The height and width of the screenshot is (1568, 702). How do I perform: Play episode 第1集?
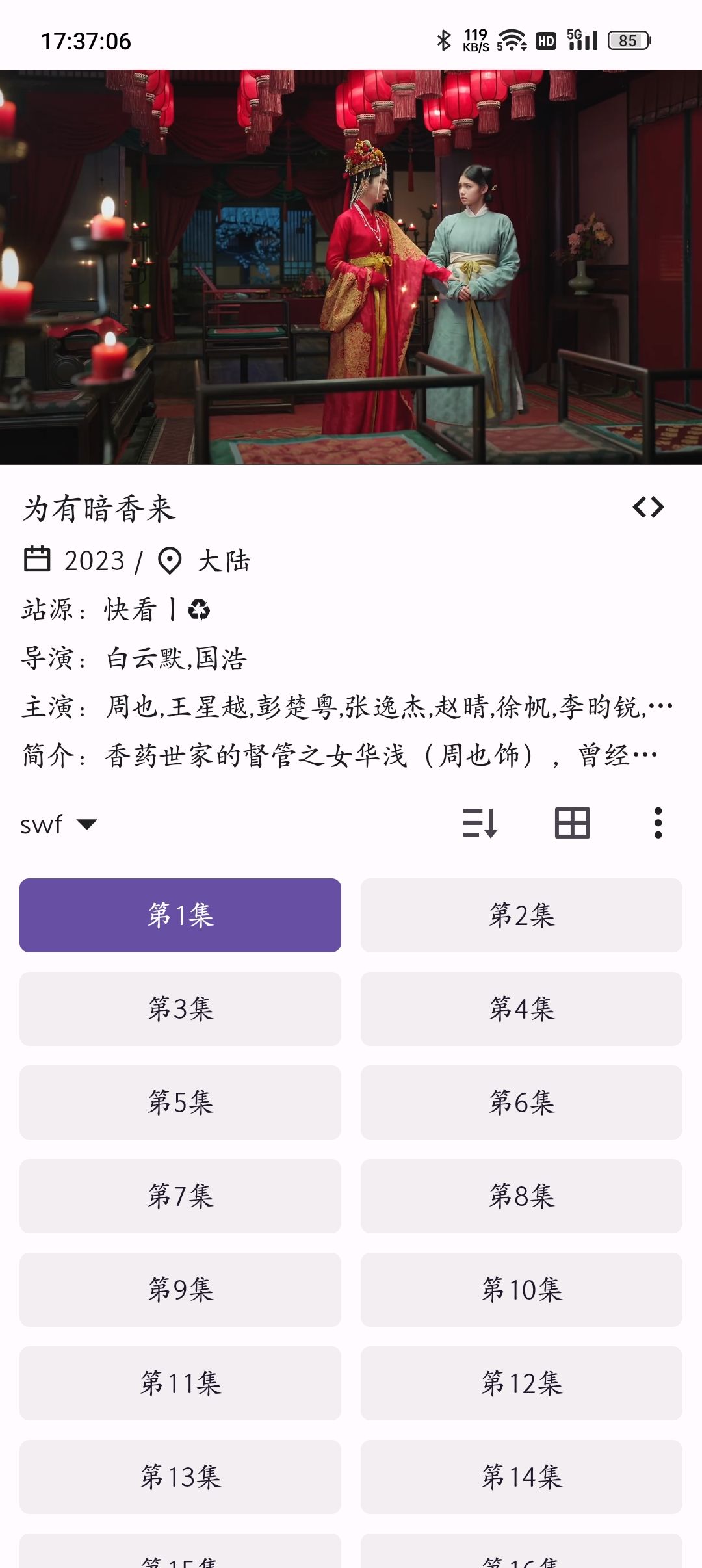tap(180, 915)
